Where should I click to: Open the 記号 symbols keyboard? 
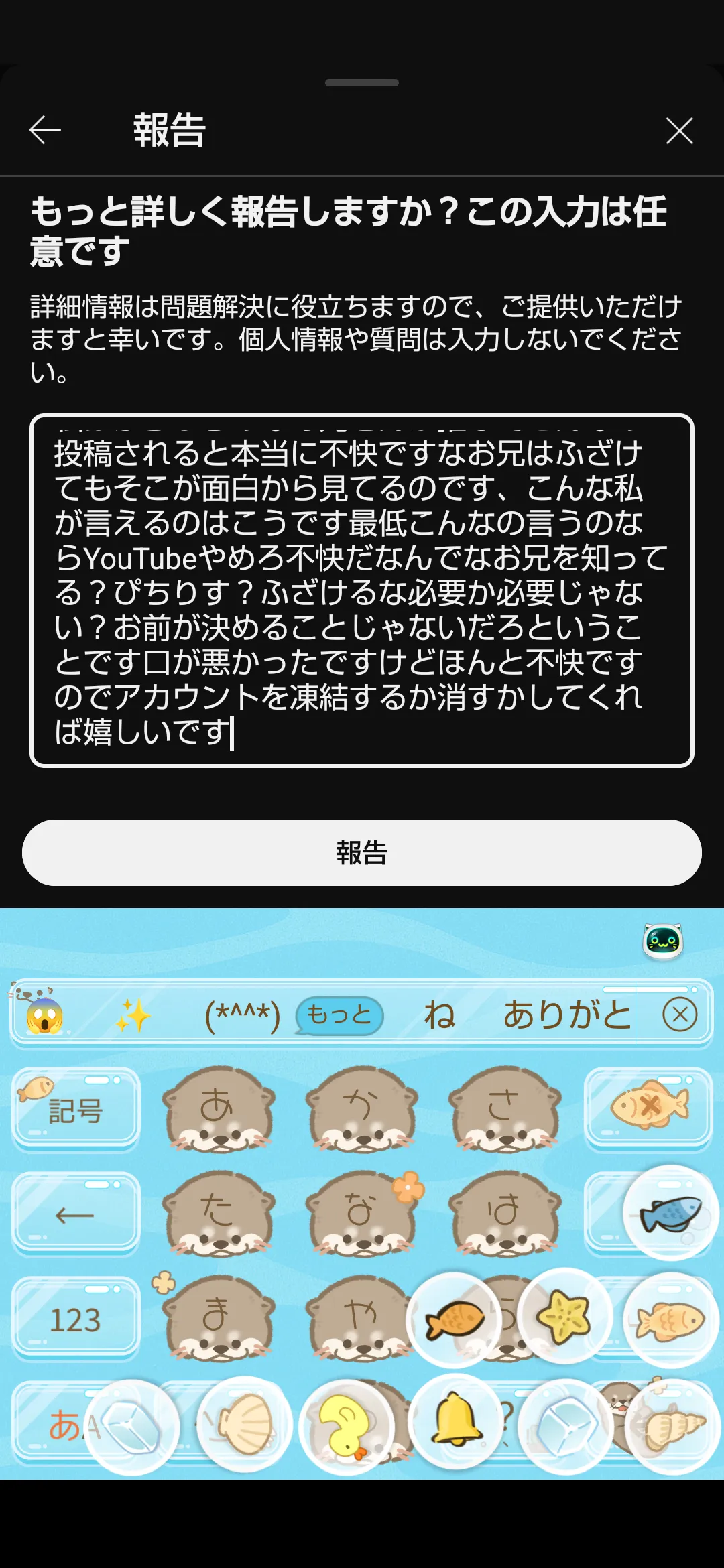76,1108
